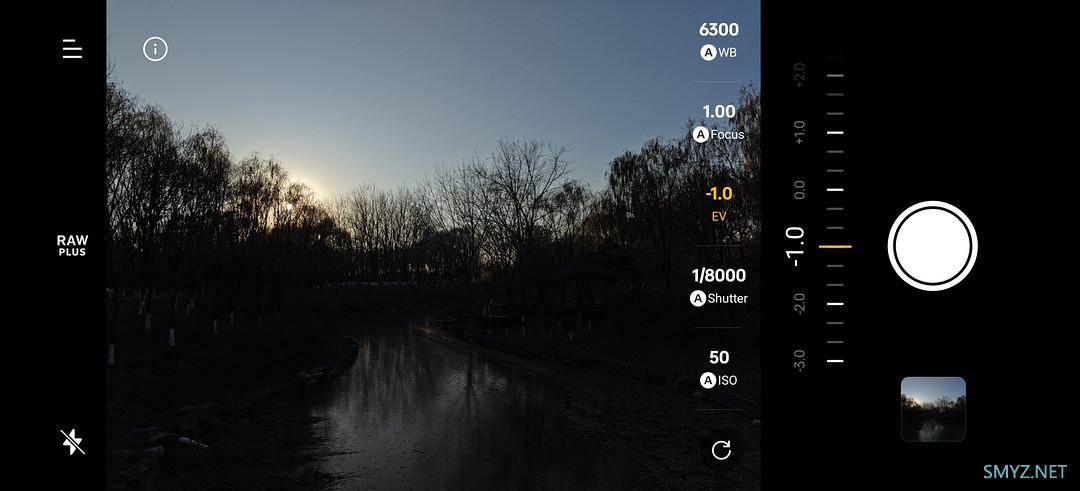1080x491 pixels.
Task: Toggle RAW PLUS capture mode
Action: (x=72, y=245)
